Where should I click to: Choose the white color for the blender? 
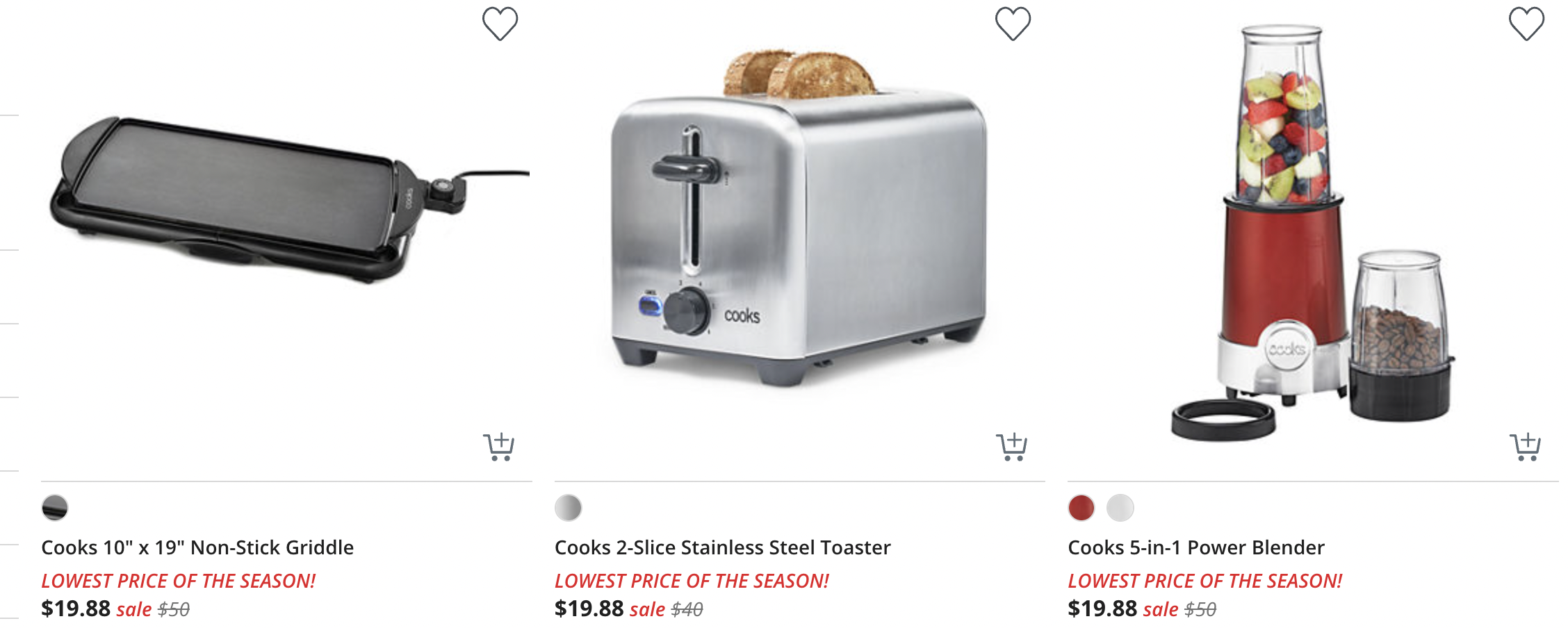point(1120,508)
